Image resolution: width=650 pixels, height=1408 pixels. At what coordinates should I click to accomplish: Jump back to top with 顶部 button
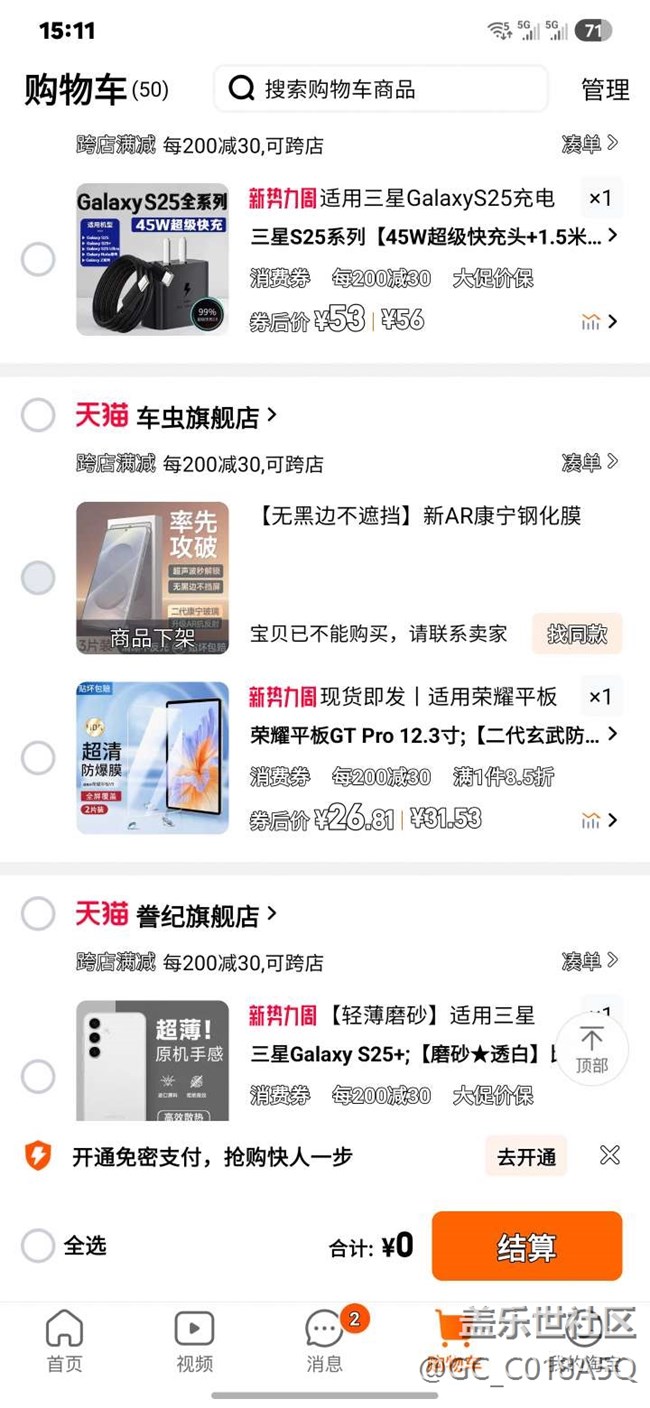pos(592,1049)
